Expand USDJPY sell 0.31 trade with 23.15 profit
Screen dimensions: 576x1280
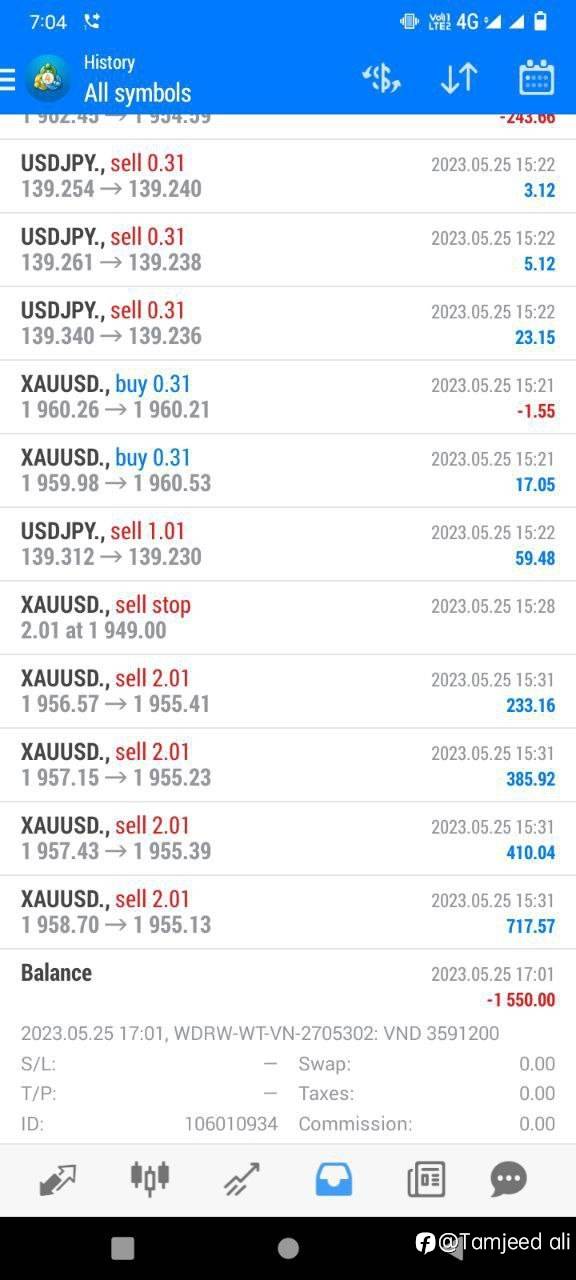(x=288, y=323)
